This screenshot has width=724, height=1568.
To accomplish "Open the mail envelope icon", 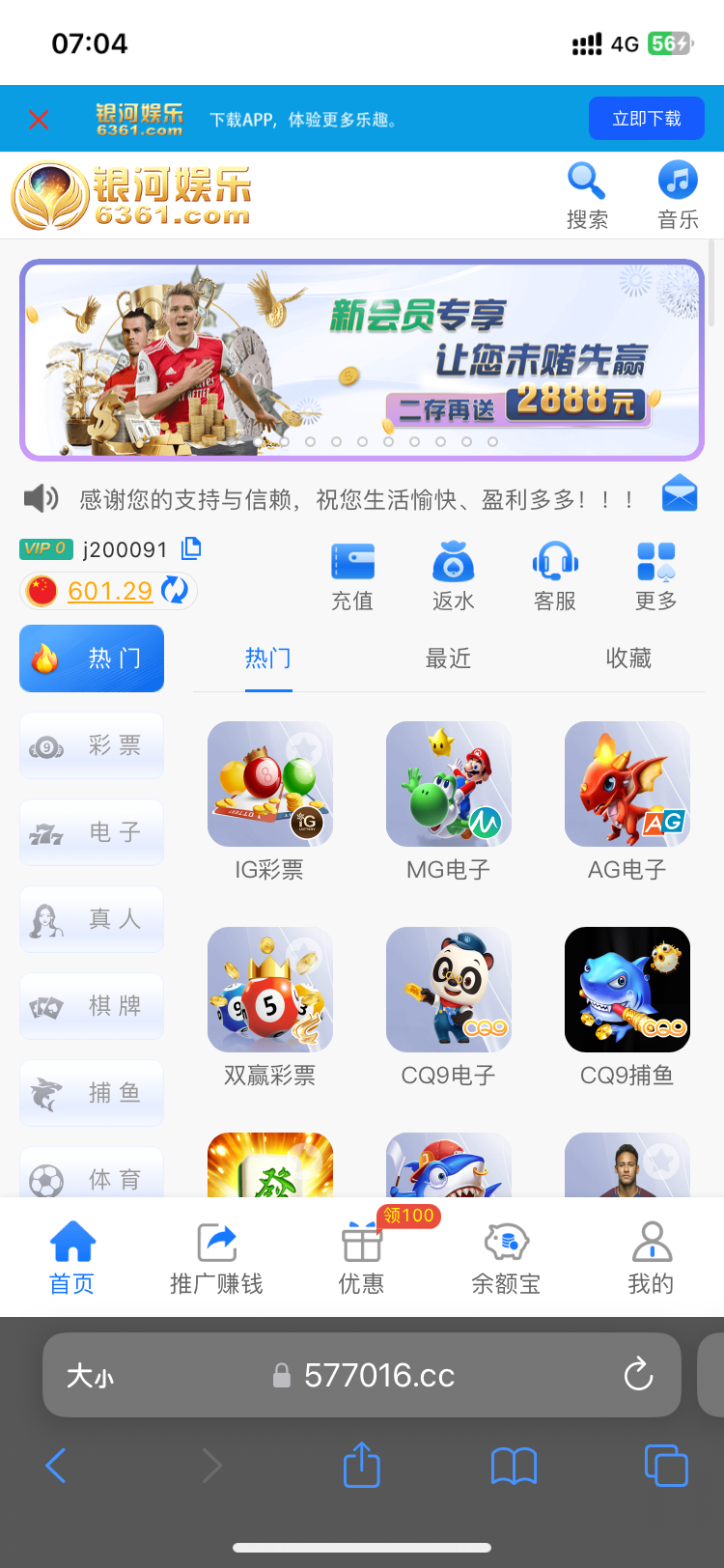I will pyautogui.click(x=680, y=494).
